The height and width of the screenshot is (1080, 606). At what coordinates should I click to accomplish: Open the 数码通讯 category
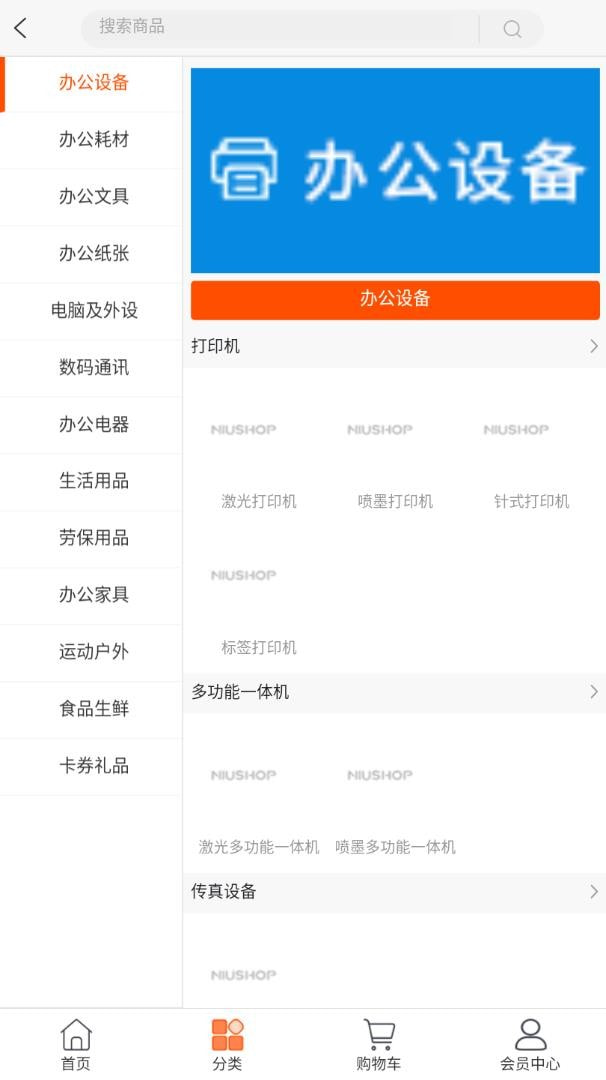tap(93, 368)
